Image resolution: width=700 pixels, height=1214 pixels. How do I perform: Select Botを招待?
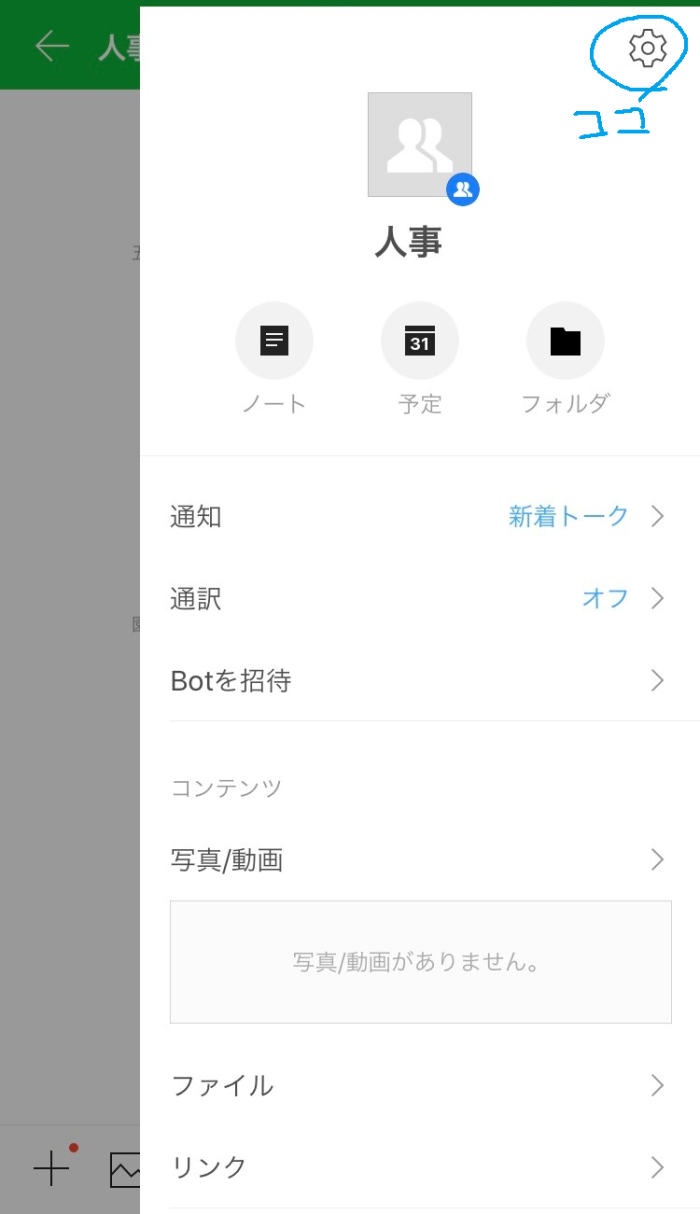[420, 680]
